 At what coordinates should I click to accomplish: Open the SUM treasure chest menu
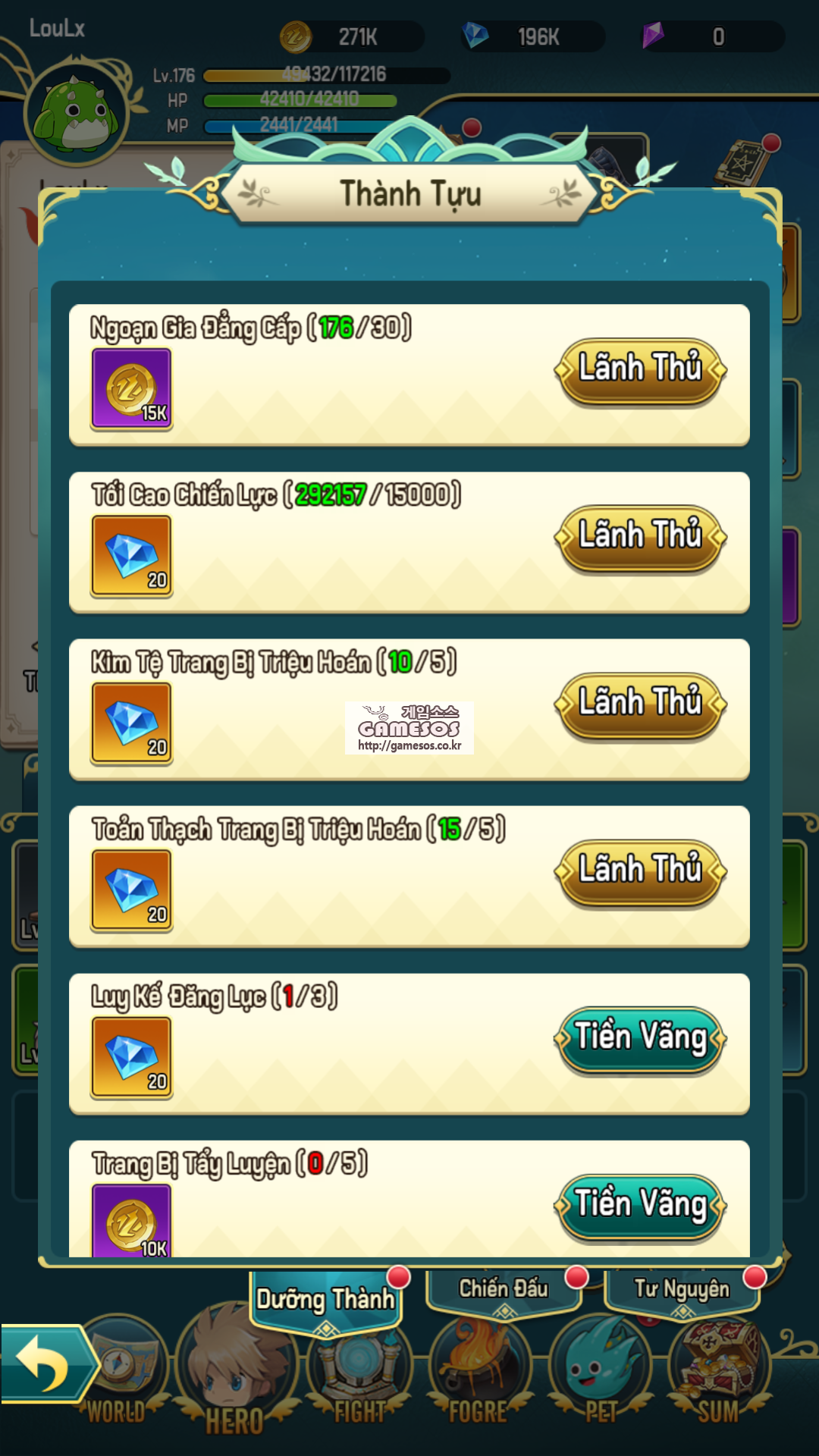[x=718, y=1373]
